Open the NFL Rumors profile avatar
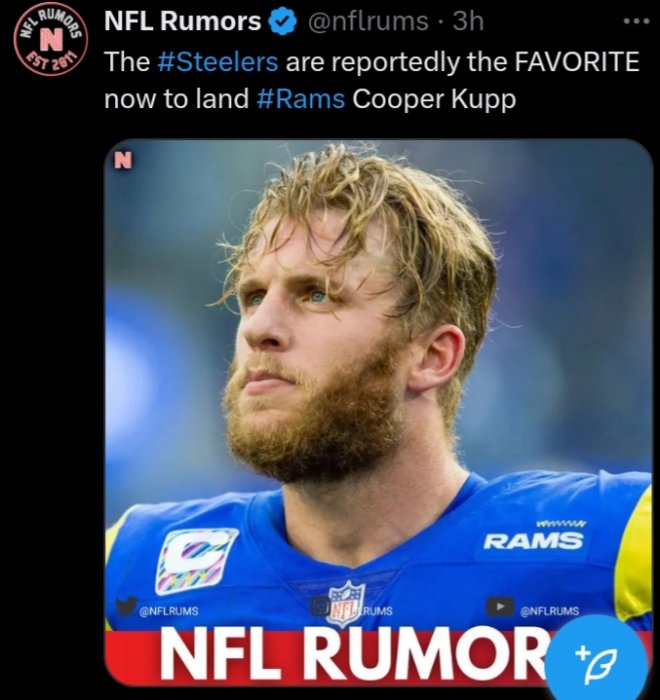Viewport: 660px width, 700px height. click(x=51, y=39)
